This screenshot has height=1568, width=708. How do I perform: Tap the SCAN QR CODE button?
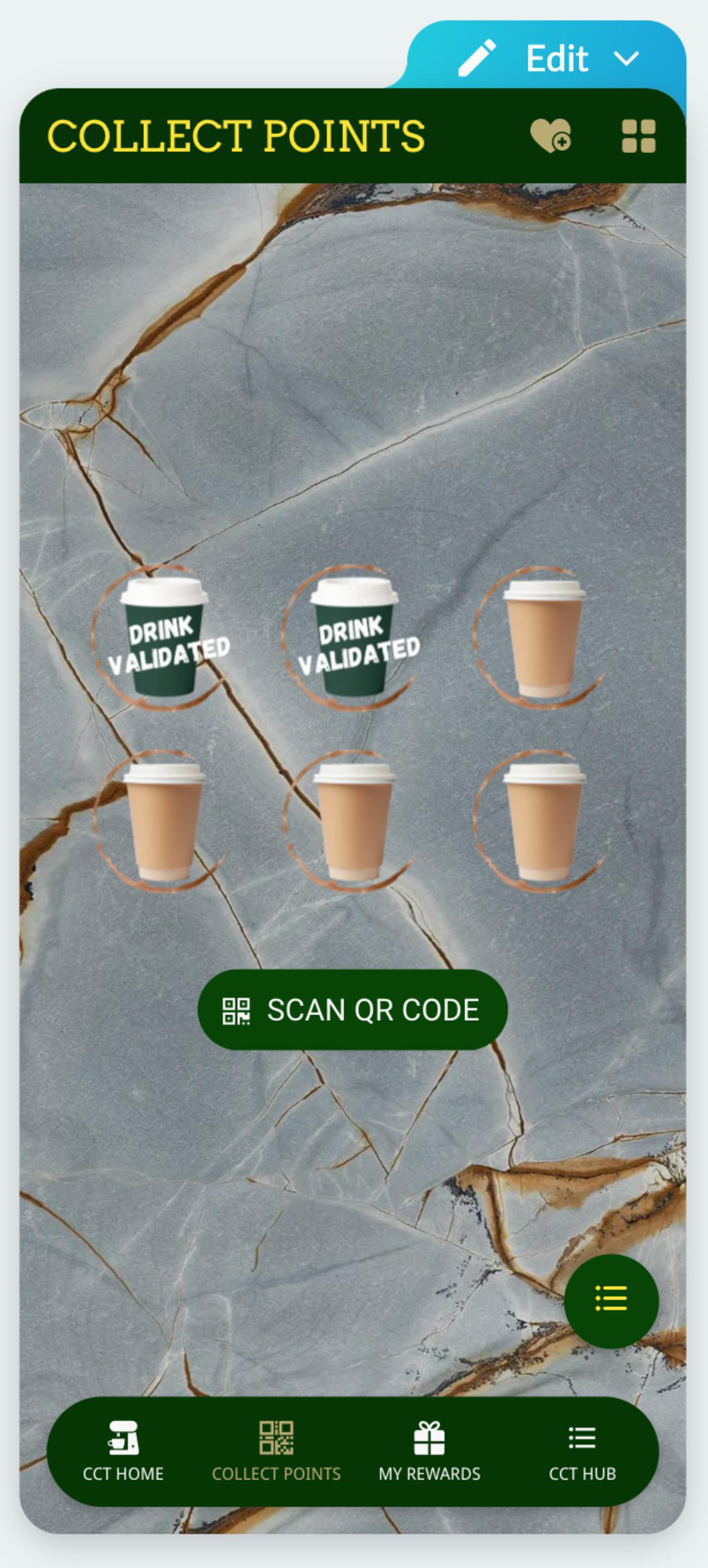tap(352, 1010)
